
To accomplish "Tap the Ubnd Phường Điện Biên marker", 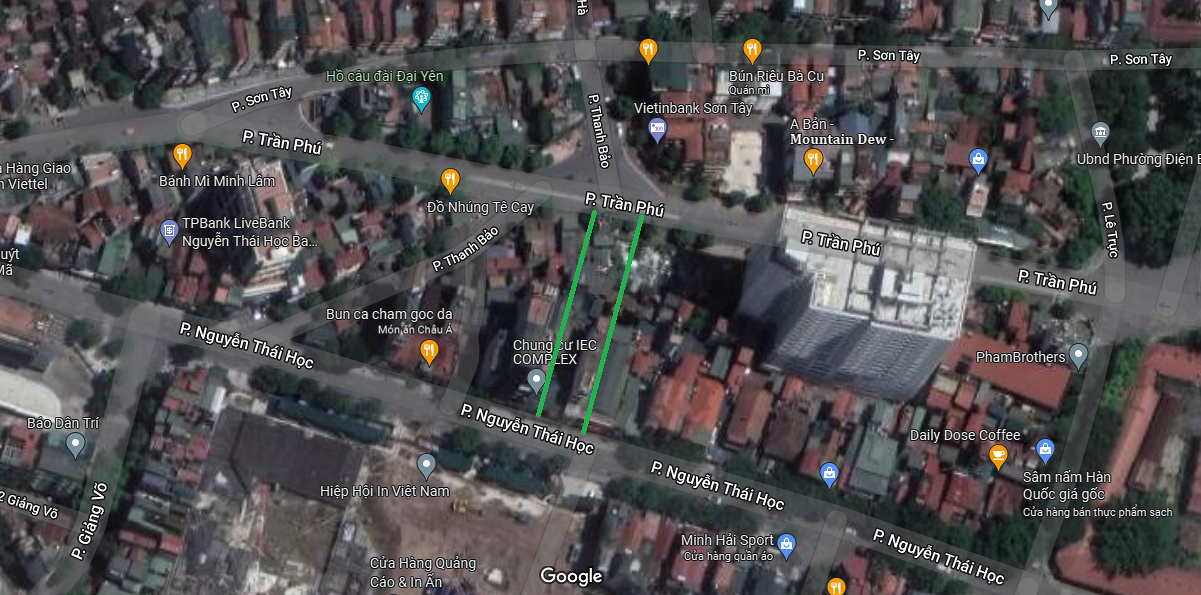I will point(1101,133).
